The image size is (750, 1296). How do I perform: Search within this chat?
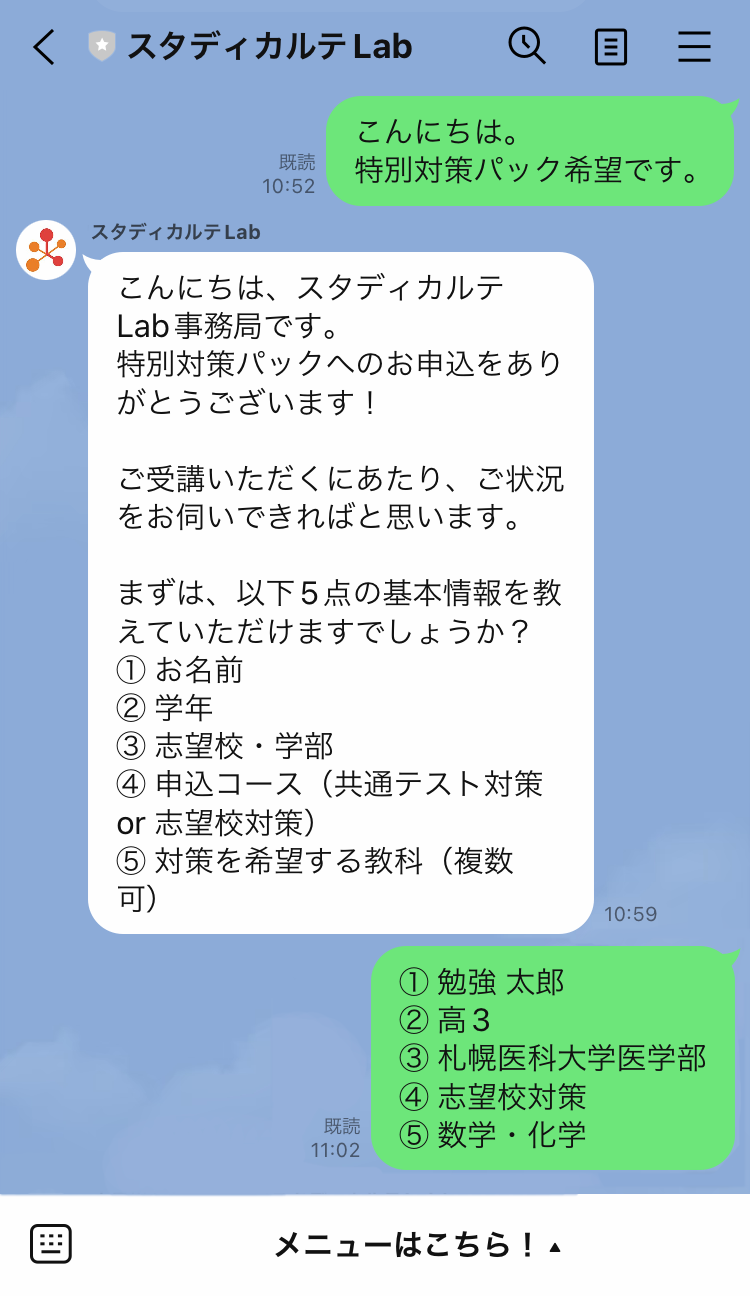526,46
